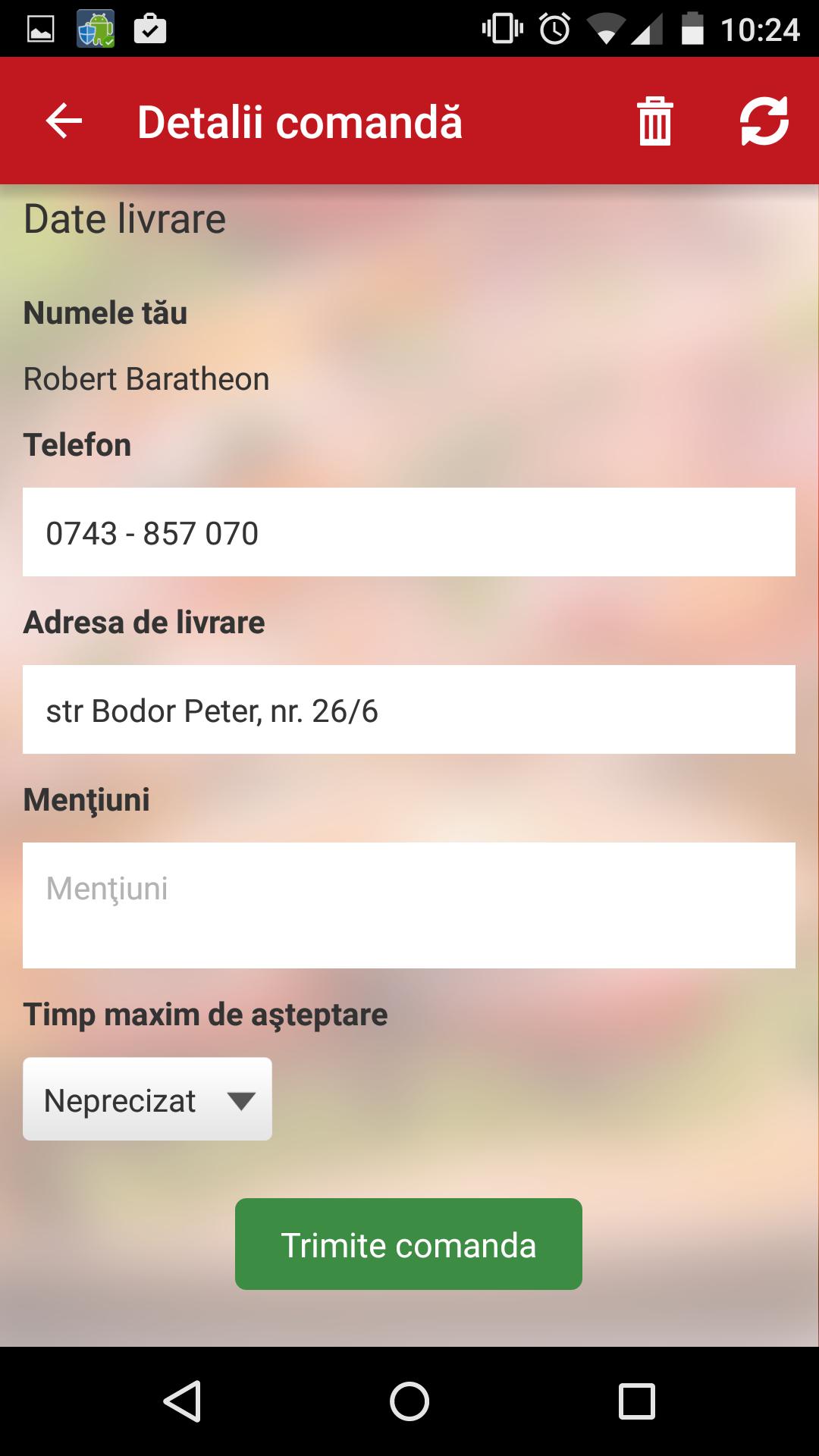The width and height of the screenshot is (819, 1456).
Task: Submit order with Trimite comanda
Action: coord(409,1244)
